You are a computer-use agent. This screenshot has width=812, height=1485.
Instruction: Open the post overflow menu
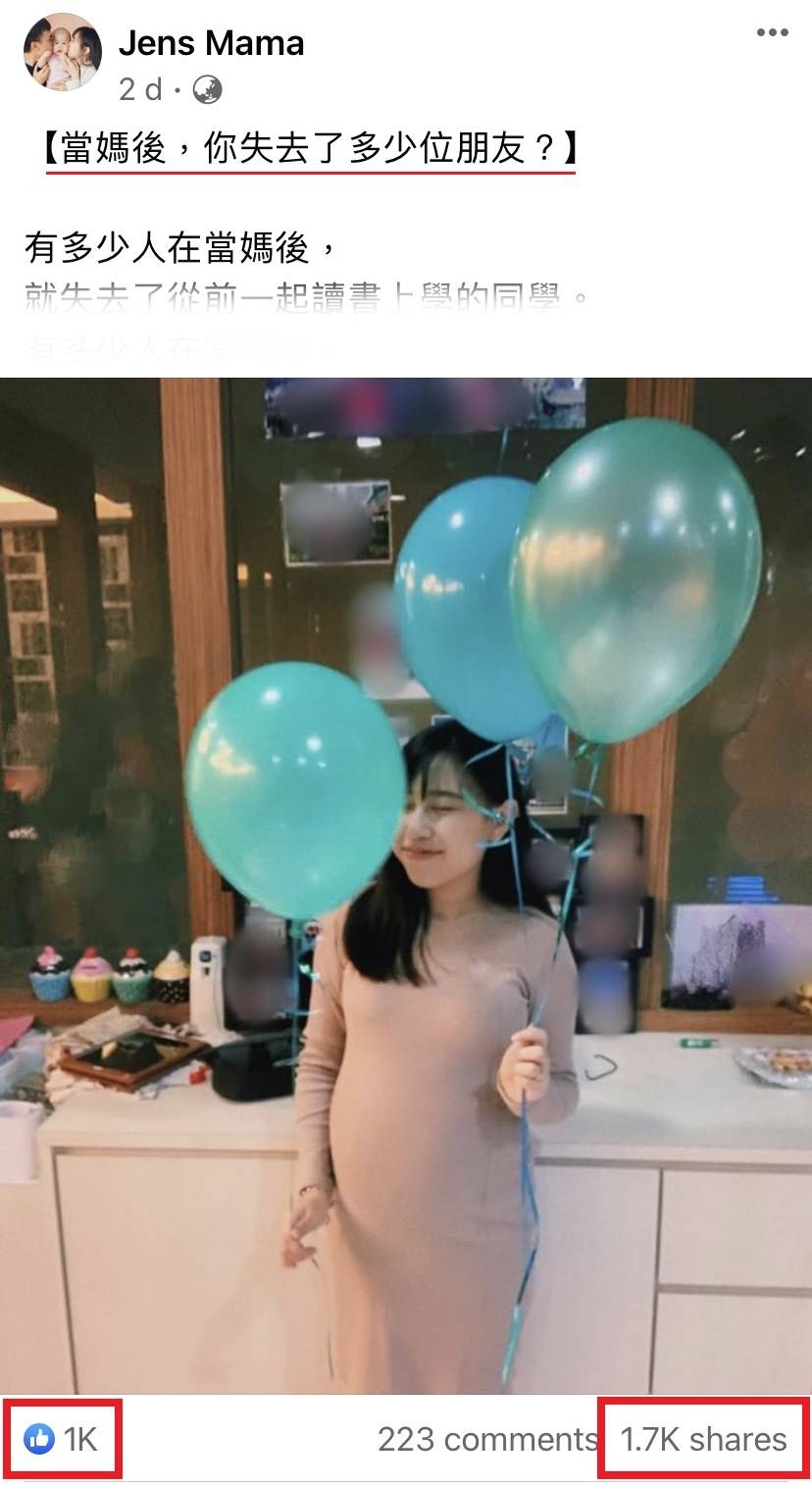pos(772,33)
